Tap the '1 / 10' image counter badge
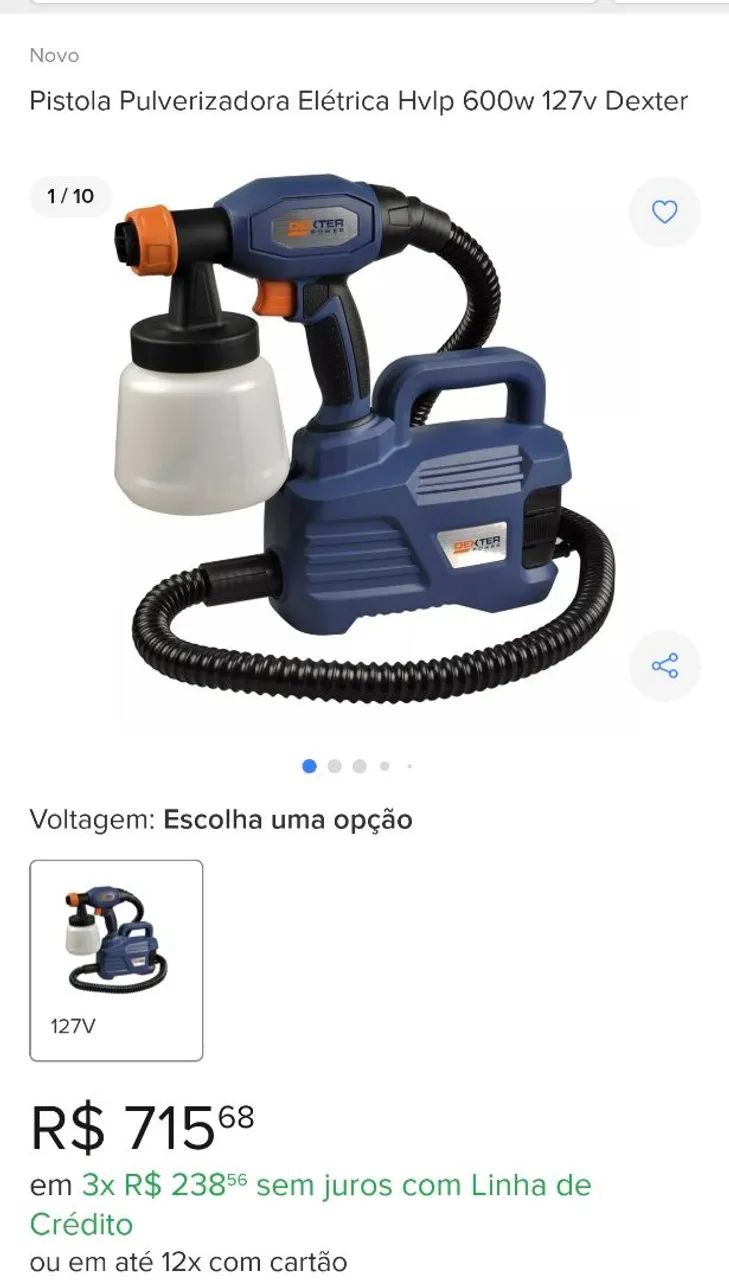Screen dimensions: 729x1280 pyautogui.click(x=69, y=197)
